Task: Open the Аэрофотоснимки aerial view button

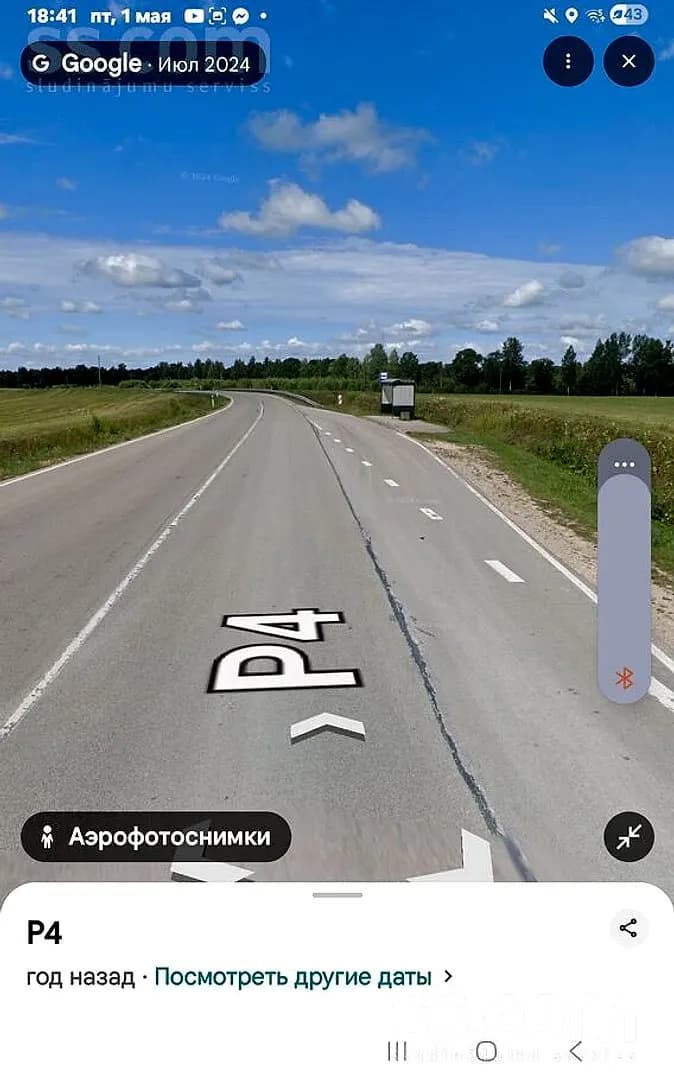Action: tap(156, 837)
